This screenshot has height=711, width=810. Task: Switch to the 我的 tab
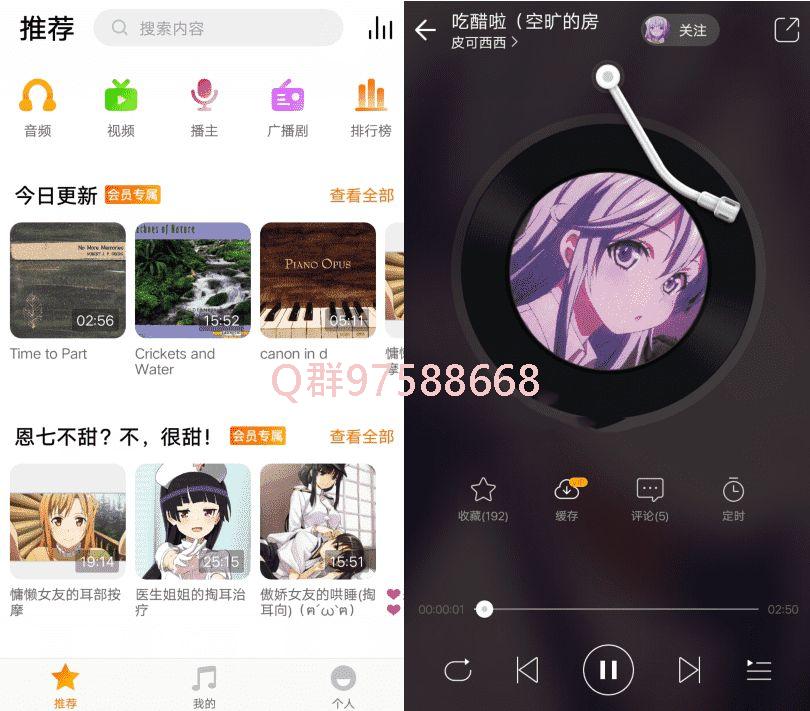tap(204, 686)
